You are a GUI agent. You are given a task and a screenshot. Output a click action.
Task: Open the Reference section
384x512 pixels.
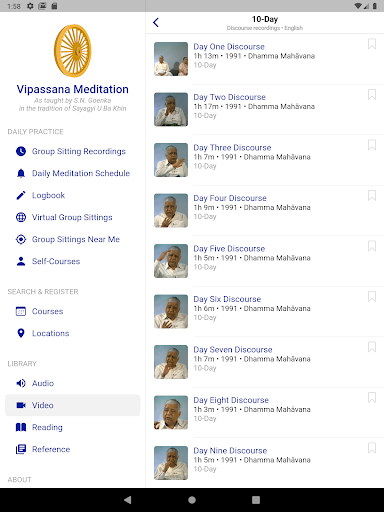pos(73,449)
